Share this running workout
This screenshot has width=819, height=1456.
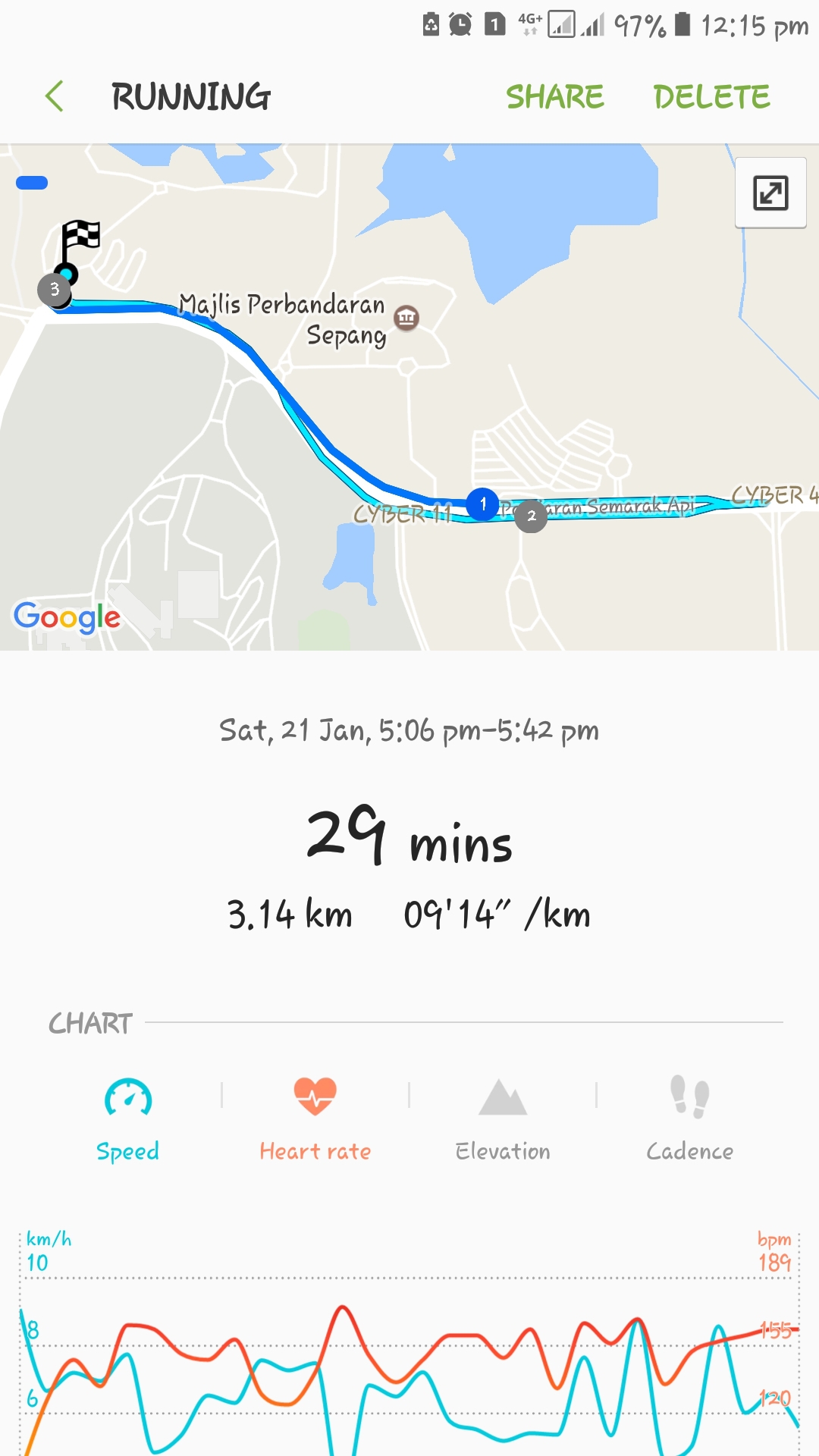tap(555, 97)
